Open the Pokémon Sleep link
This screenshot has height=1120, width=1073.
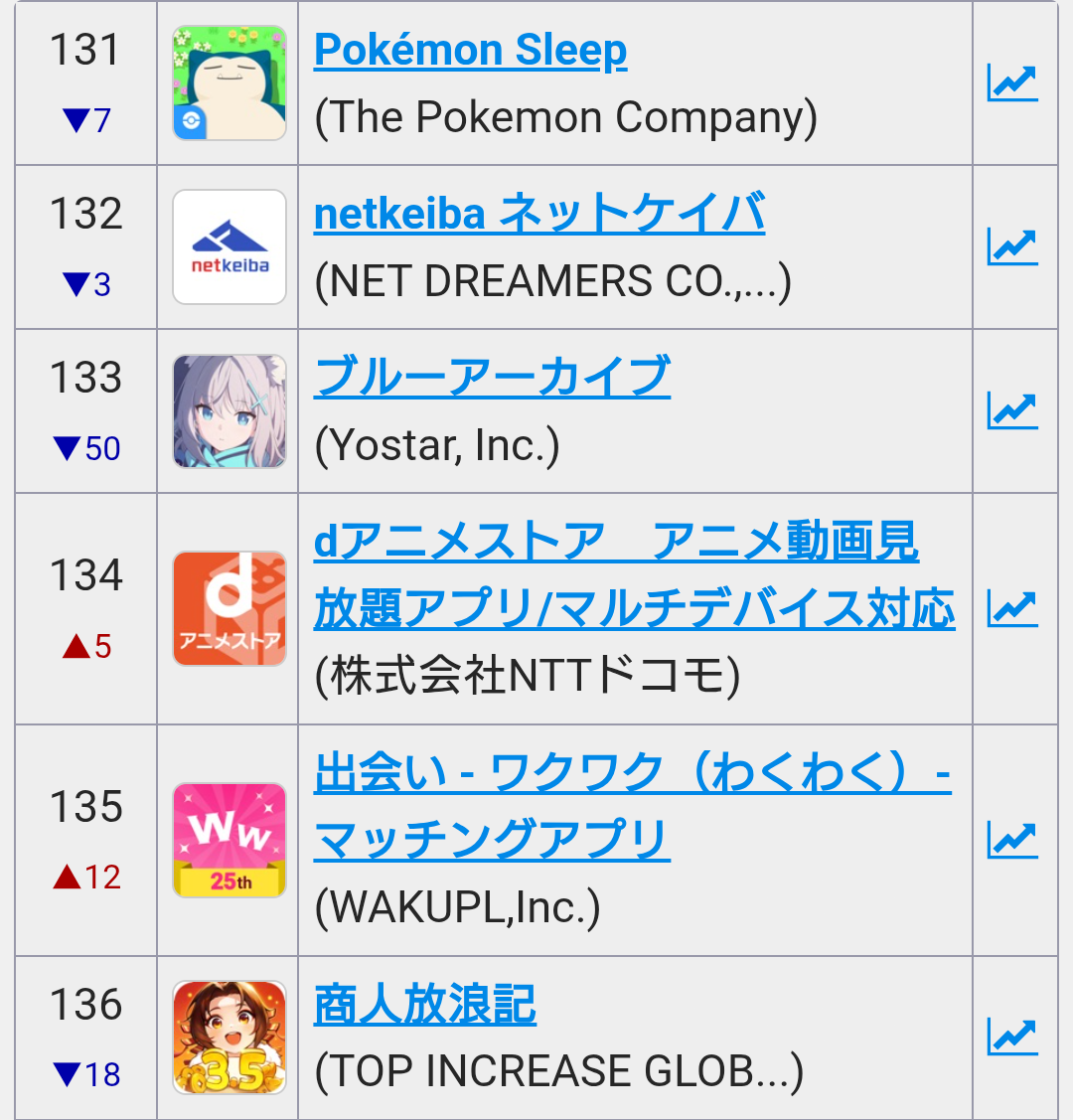pyautogui.click(x=470, y=50)
